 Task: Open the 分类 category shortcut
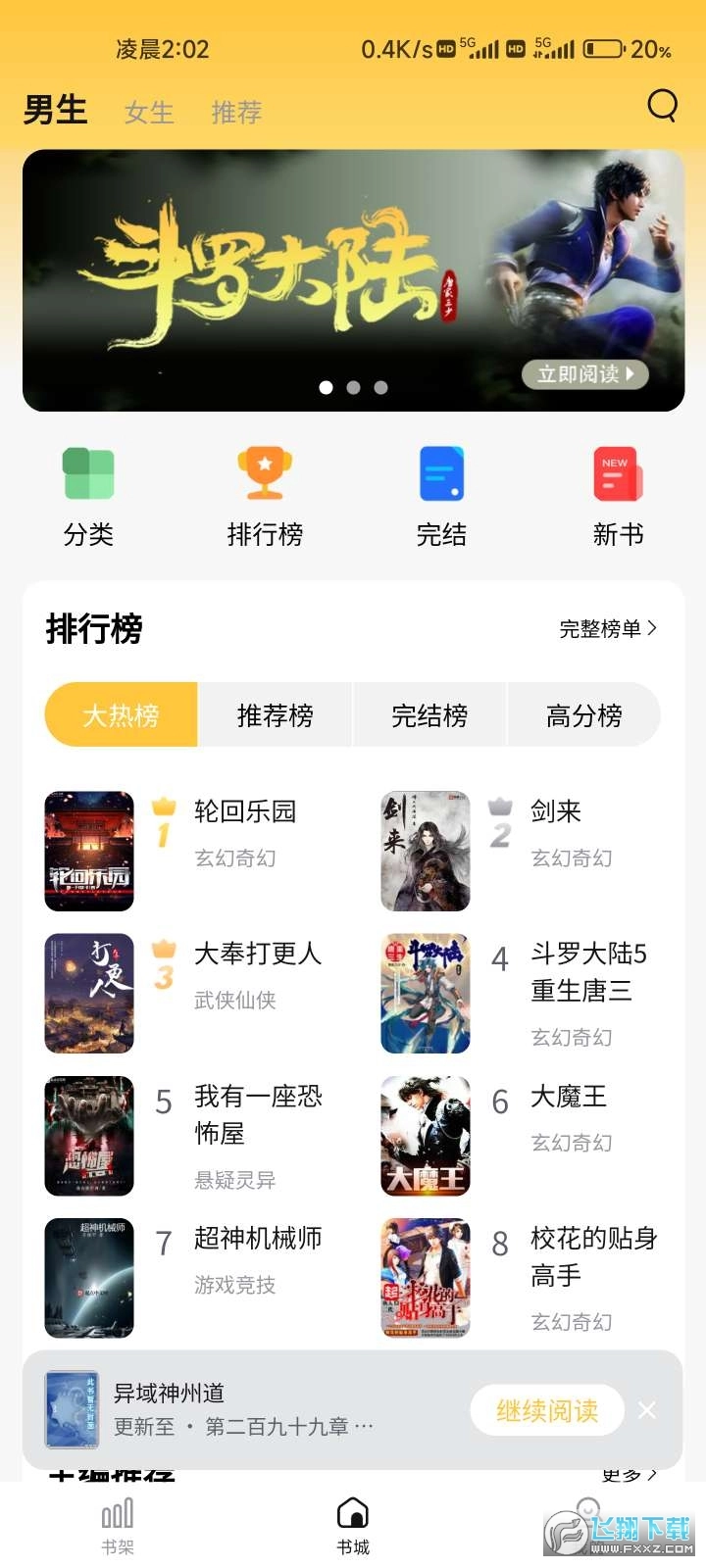[x=88, y=496]
